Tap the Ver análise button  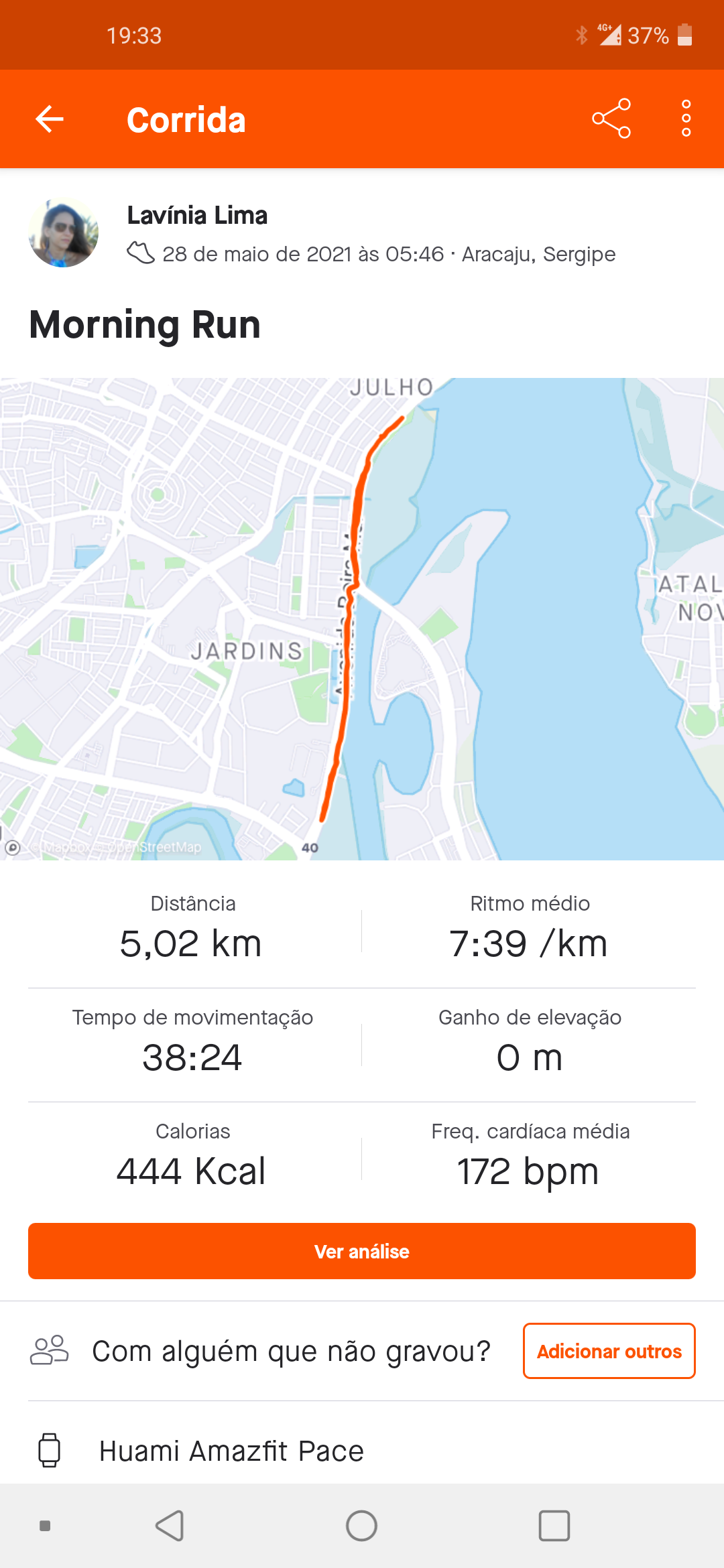click(x=362, y=1251)
